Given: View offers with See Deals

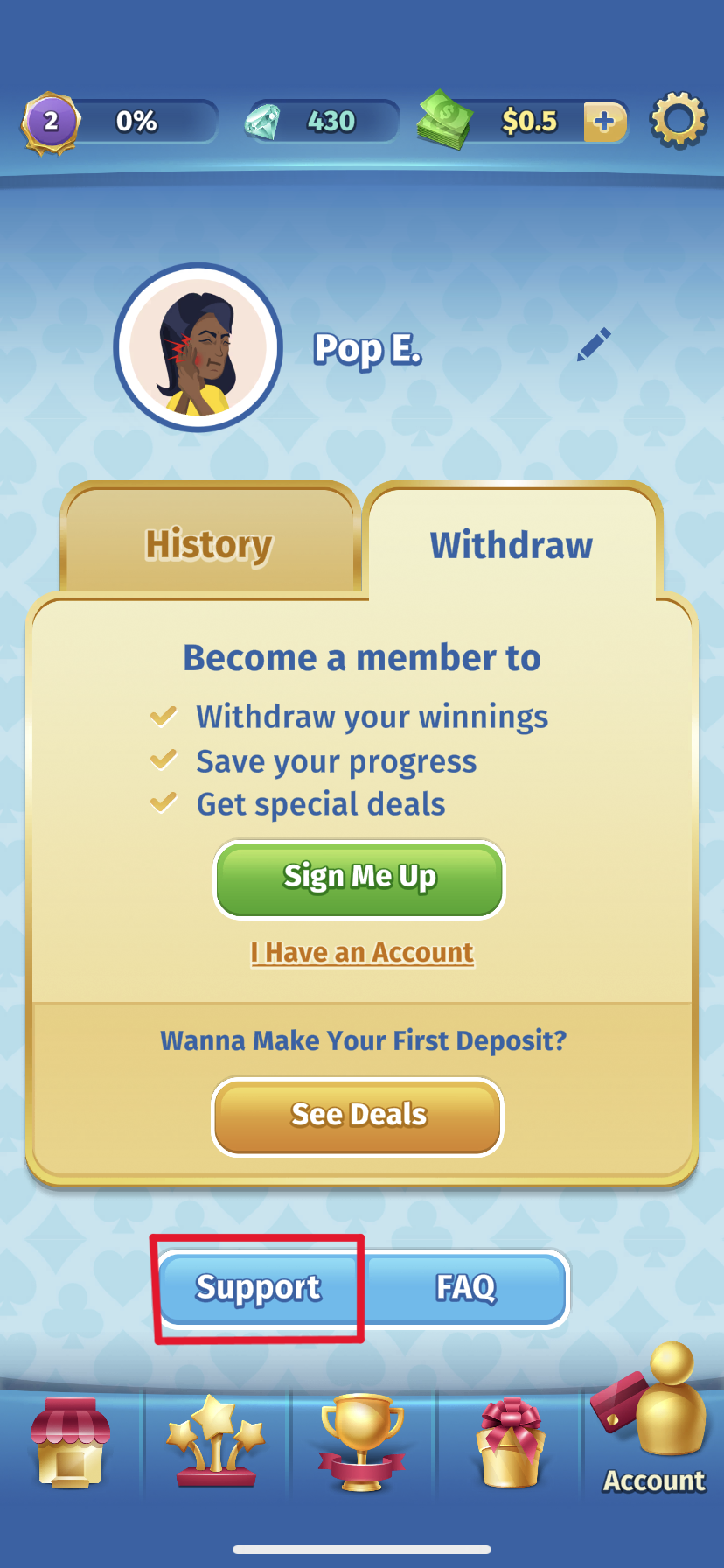Looking at the screenshot, I should click(x=358, y=1116).
